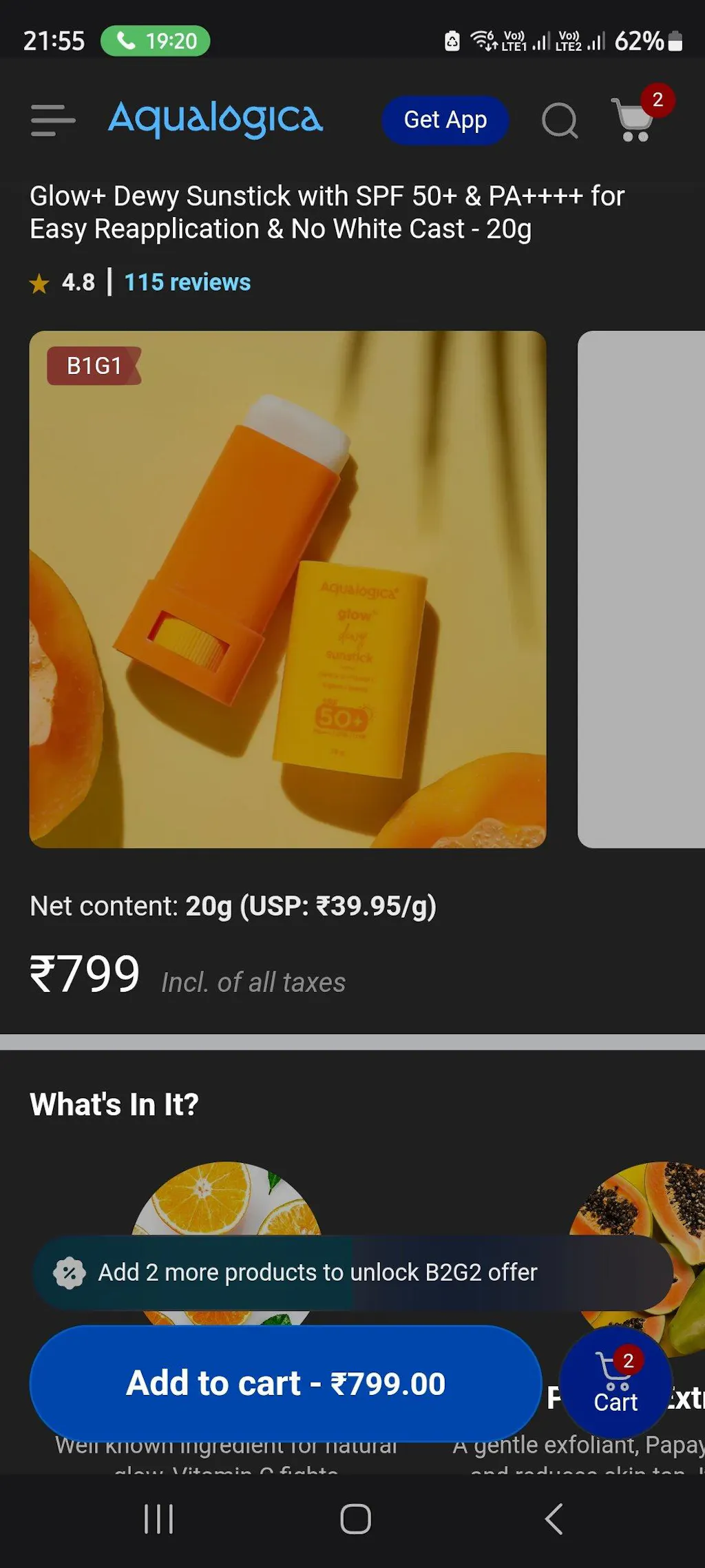Open the floating Cart button
Viewport: 705px width, 1568px height.
pos(615,1382)
